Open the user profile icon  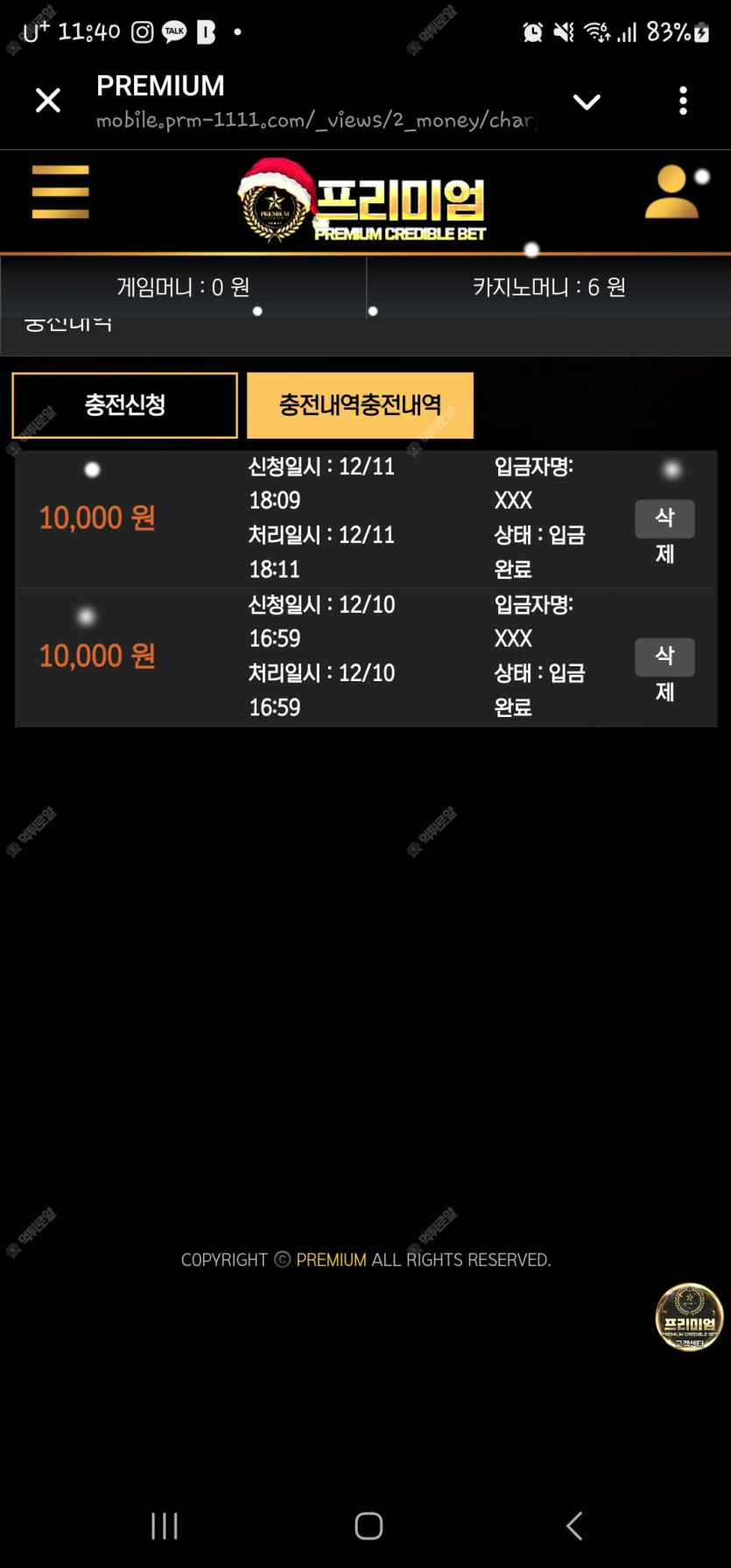coord(674,192)
